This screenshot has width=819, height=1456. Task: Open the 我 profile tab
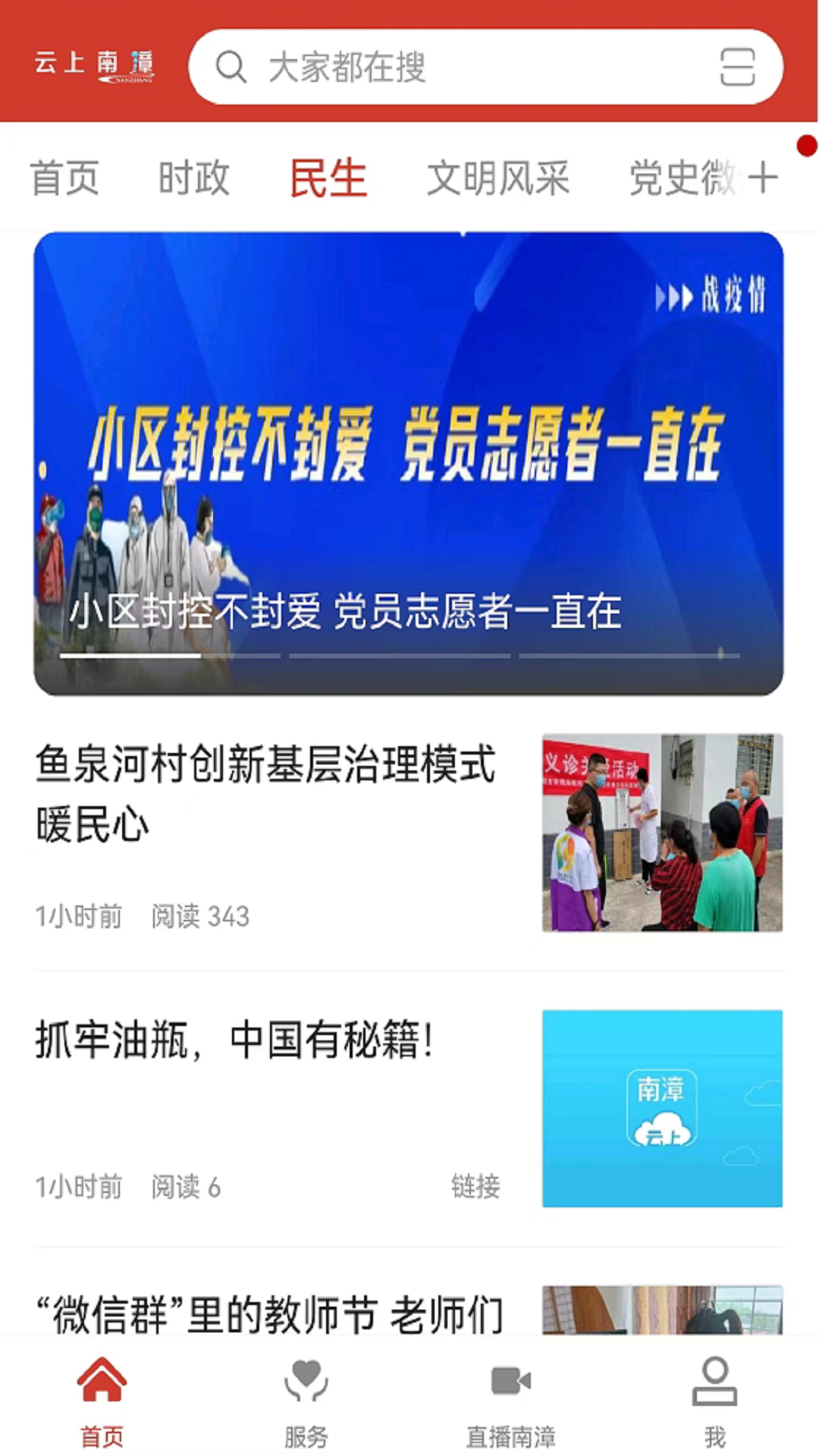click(714, 1401)
